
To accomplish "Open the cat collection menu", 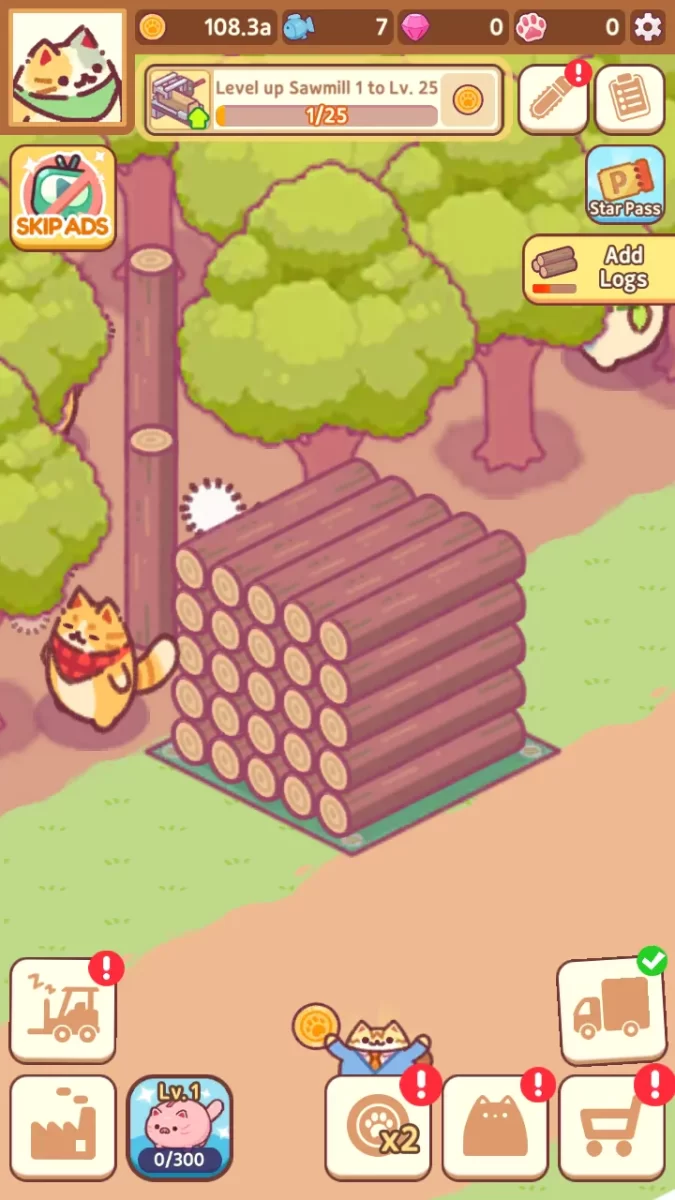I will click(495, 1128).
